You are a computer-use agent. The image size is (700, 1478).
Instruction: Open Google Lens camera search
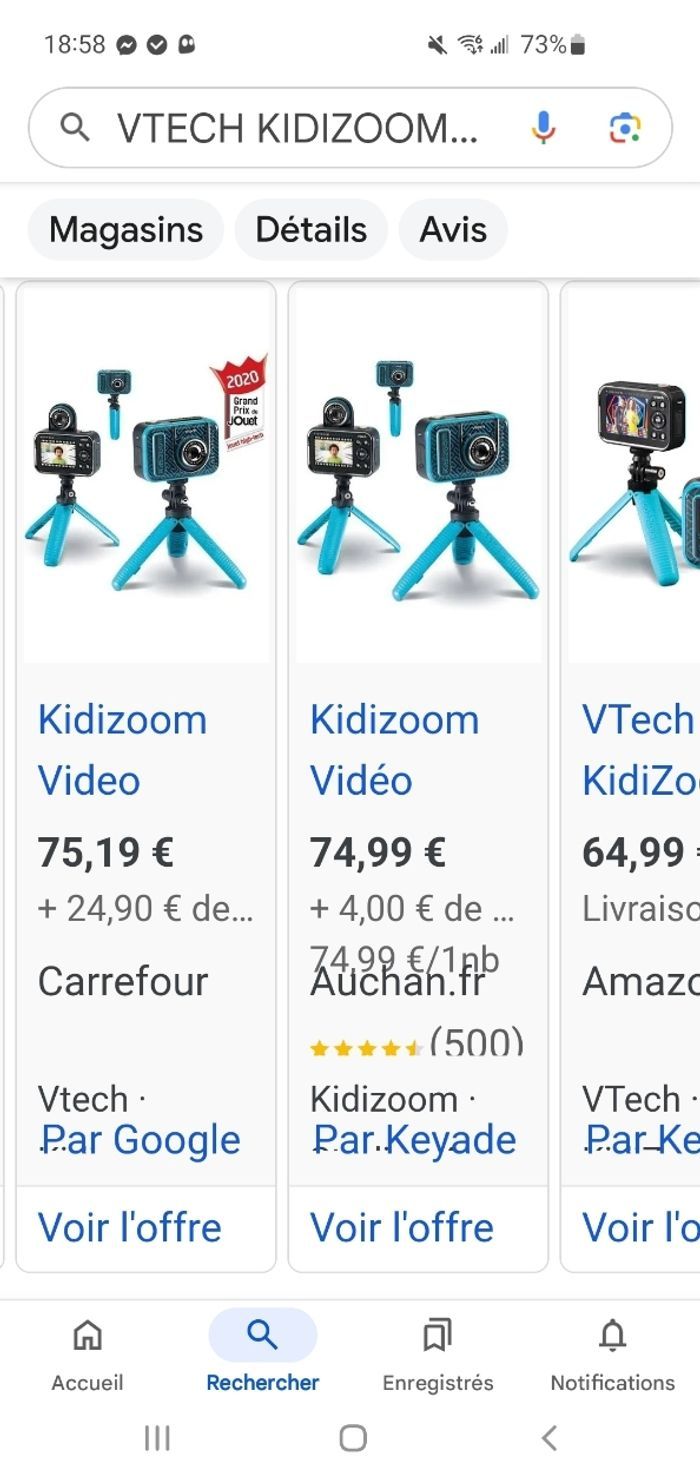pos(625,128)
